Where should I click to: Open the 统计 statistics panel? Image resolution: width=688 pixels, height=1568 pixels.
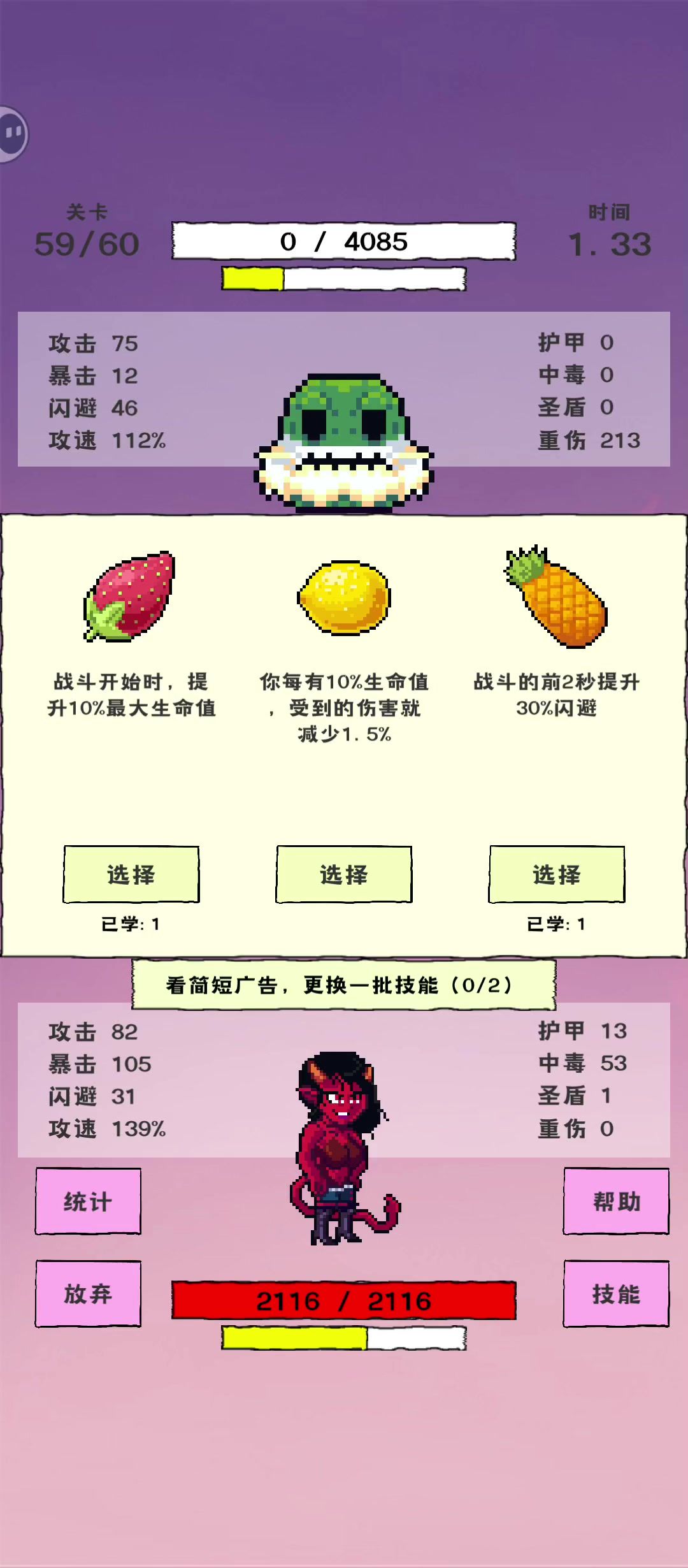point(88,1201)
